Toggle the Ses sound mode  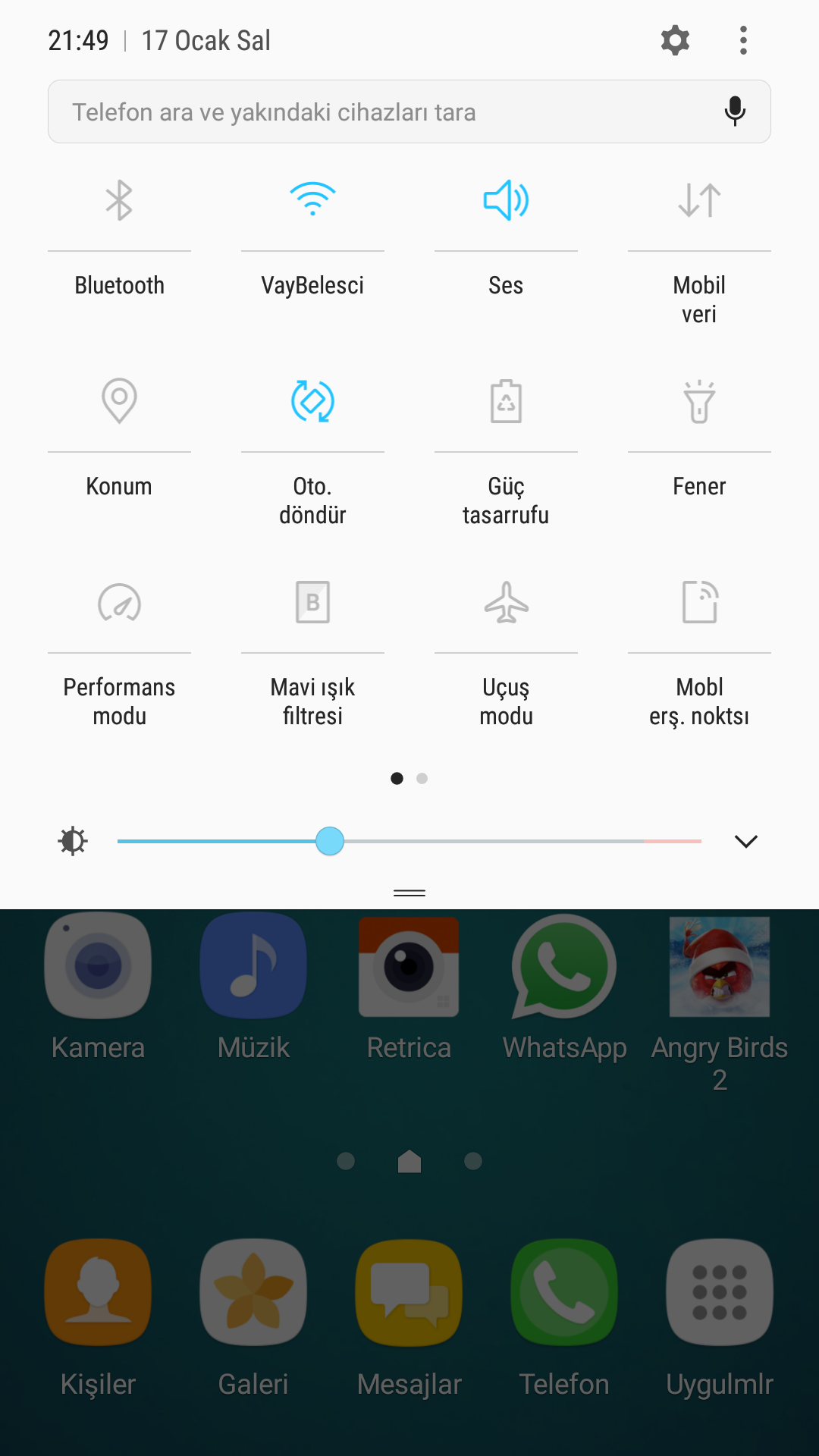[x=506, y=200]
